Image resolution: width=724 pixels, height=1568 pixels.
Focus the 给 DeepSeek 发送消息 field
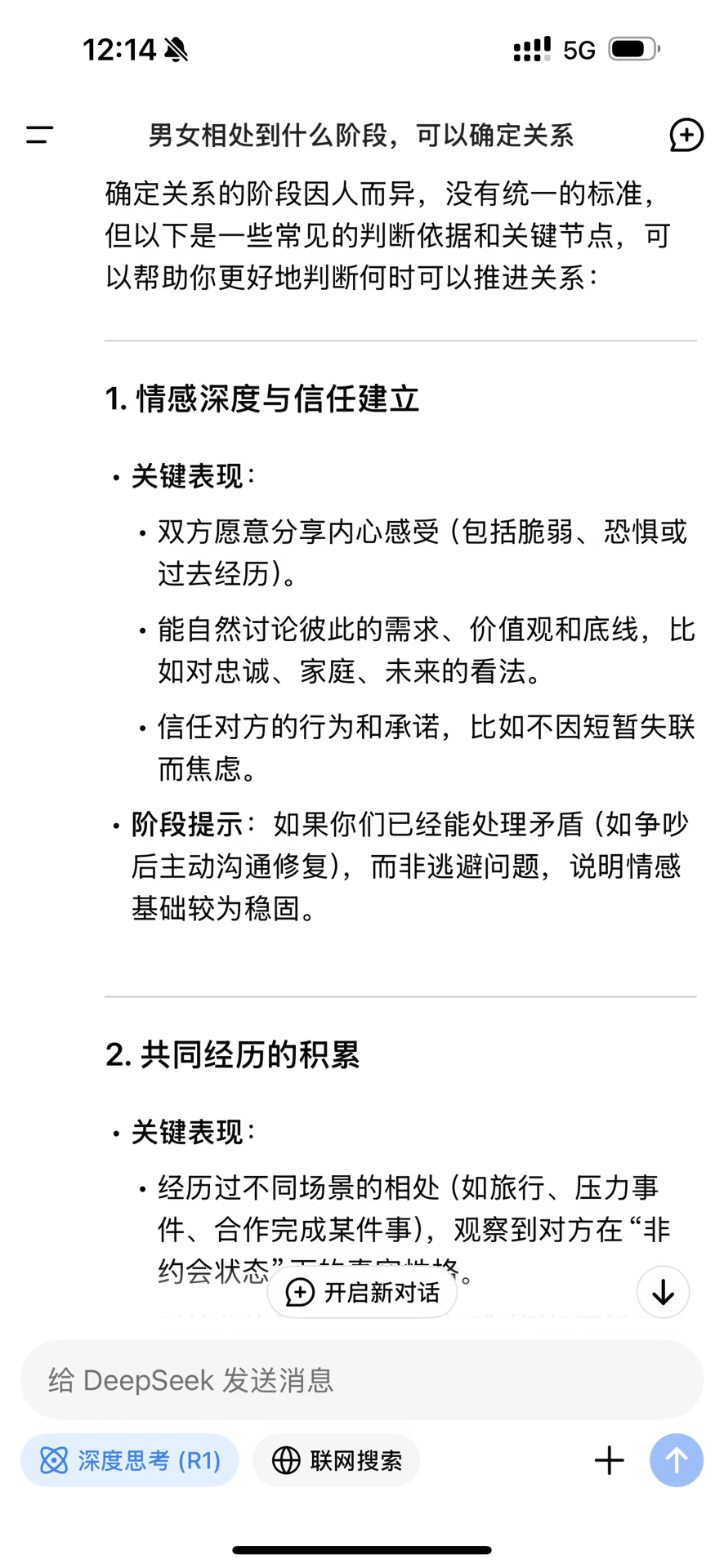pos(361,1380)
